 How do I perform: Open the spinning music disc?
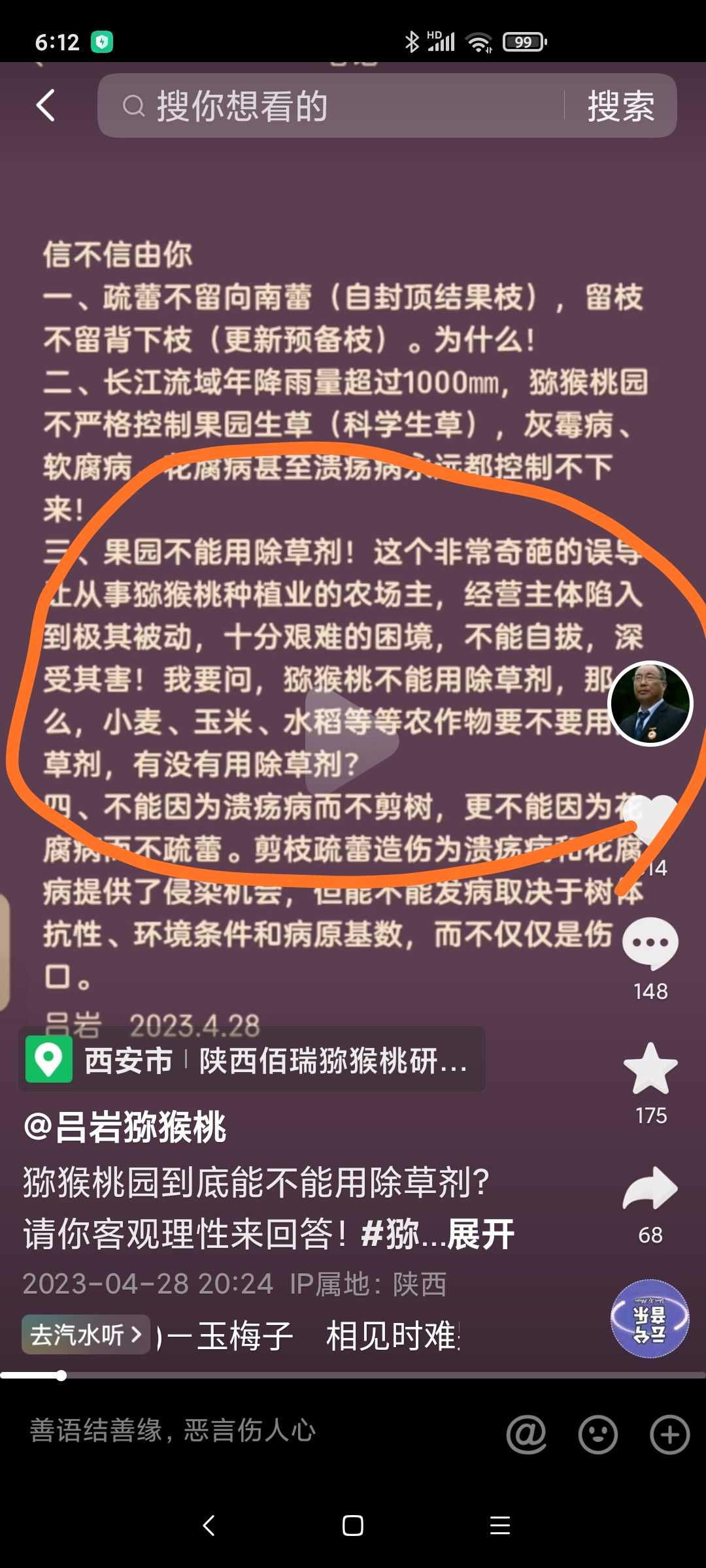(x=649, y=1318)
